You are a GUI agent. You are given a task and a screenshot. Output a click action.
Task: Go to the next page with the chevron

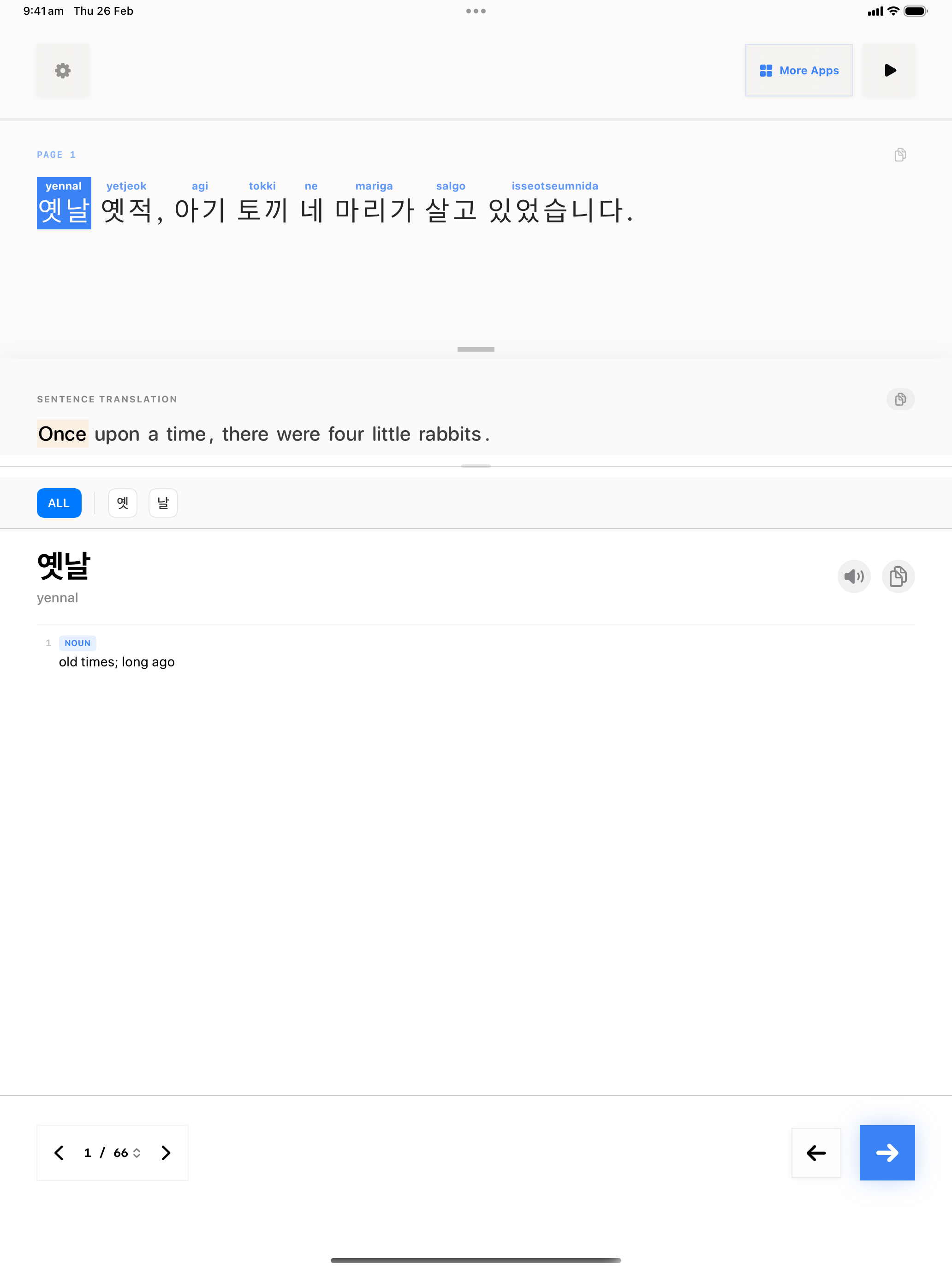pos(166,1152)
